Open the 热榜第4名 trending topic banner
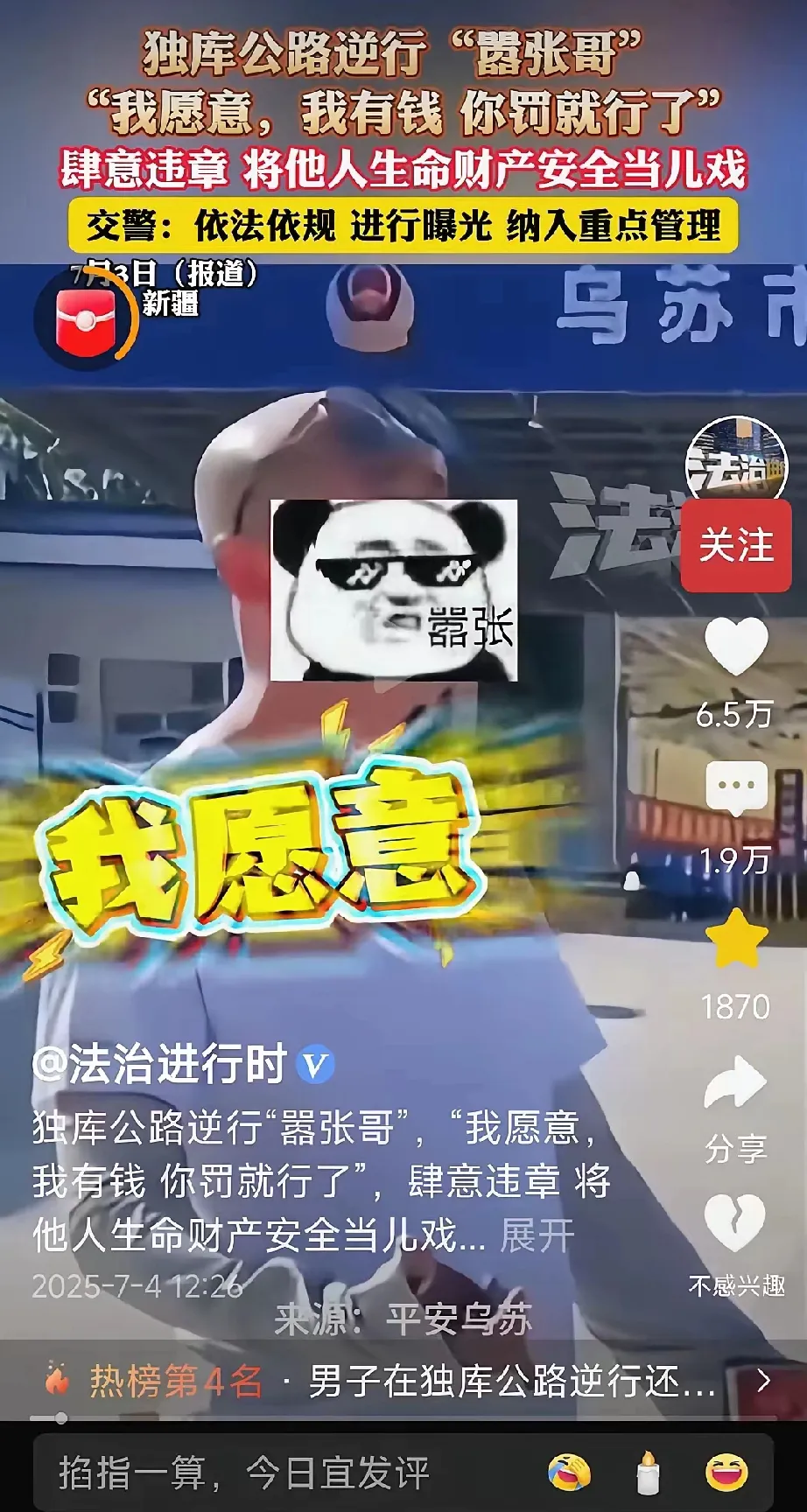Screen dimensions: 807x1512 tap(403, 1382)
